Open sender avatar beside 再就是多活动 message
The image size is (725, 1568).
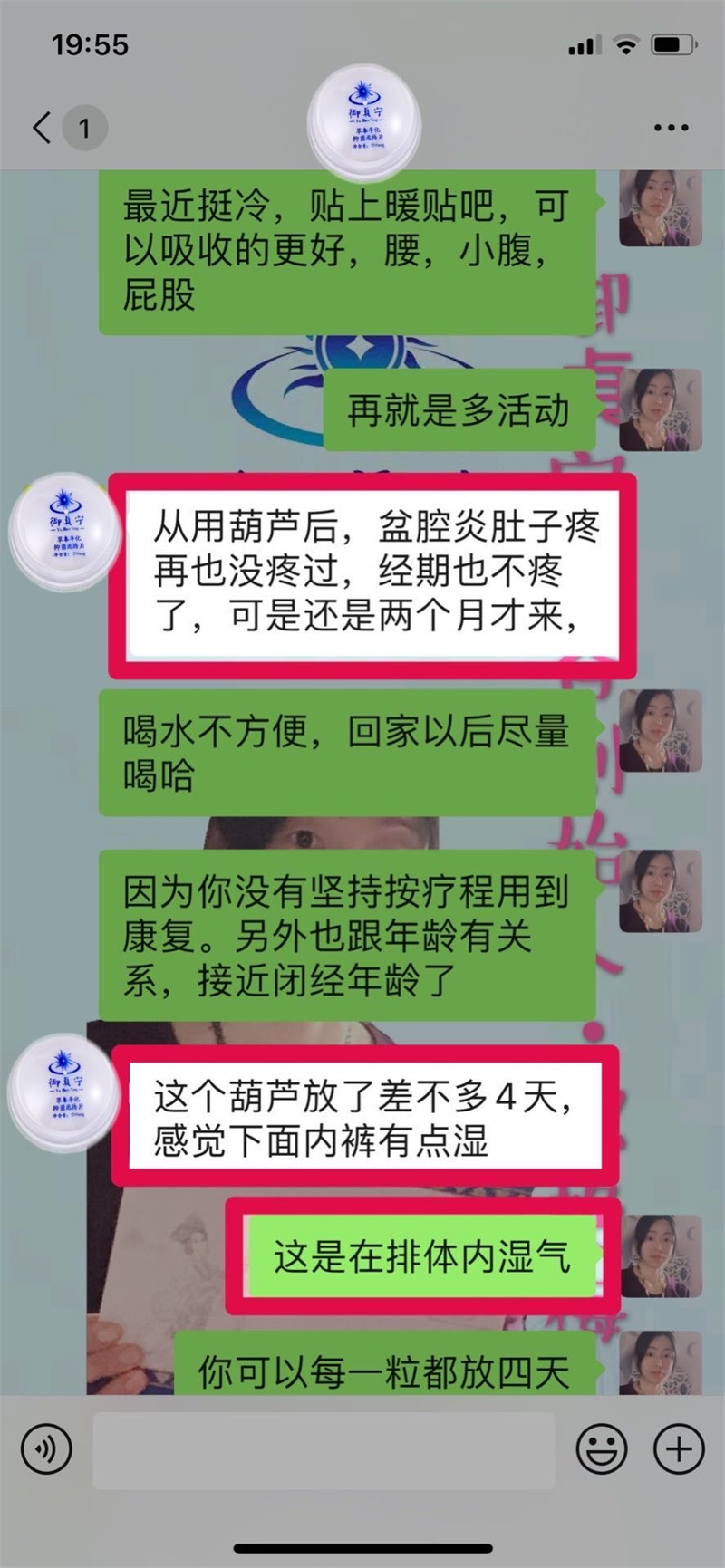click(x=660, y=409)
